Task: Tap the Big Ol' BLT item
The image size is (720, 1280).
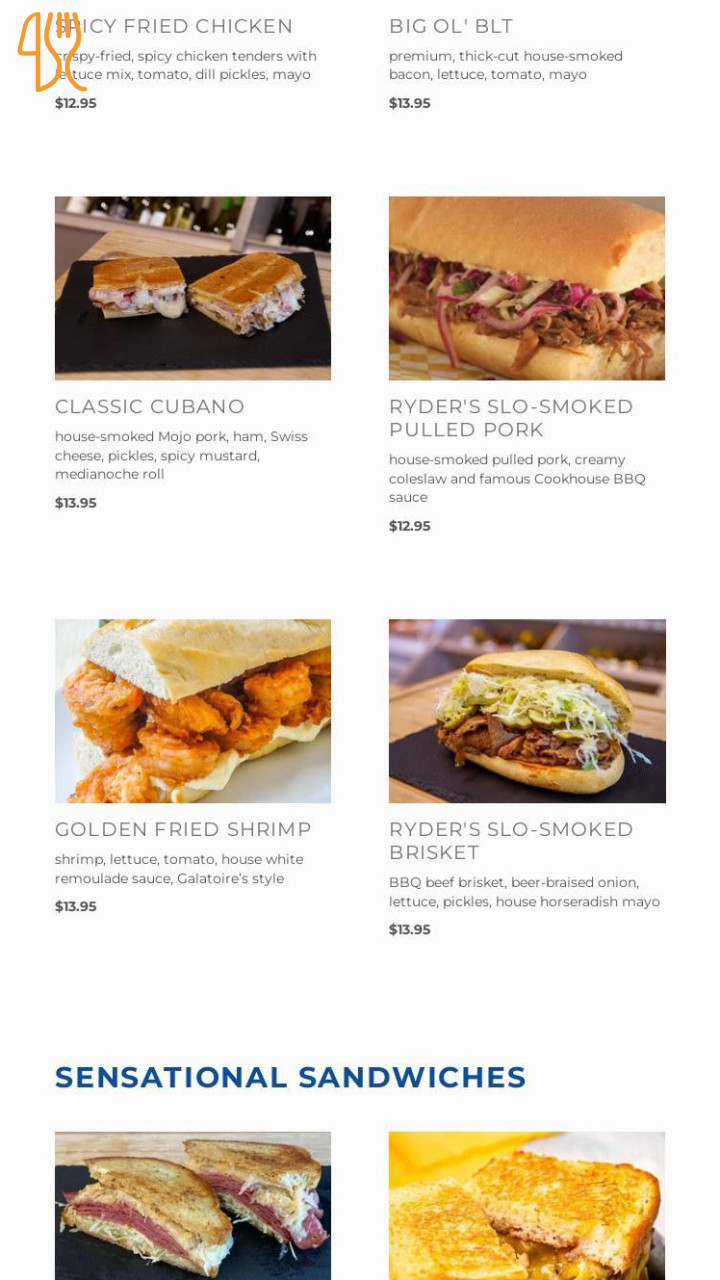Action: (451, 27)
